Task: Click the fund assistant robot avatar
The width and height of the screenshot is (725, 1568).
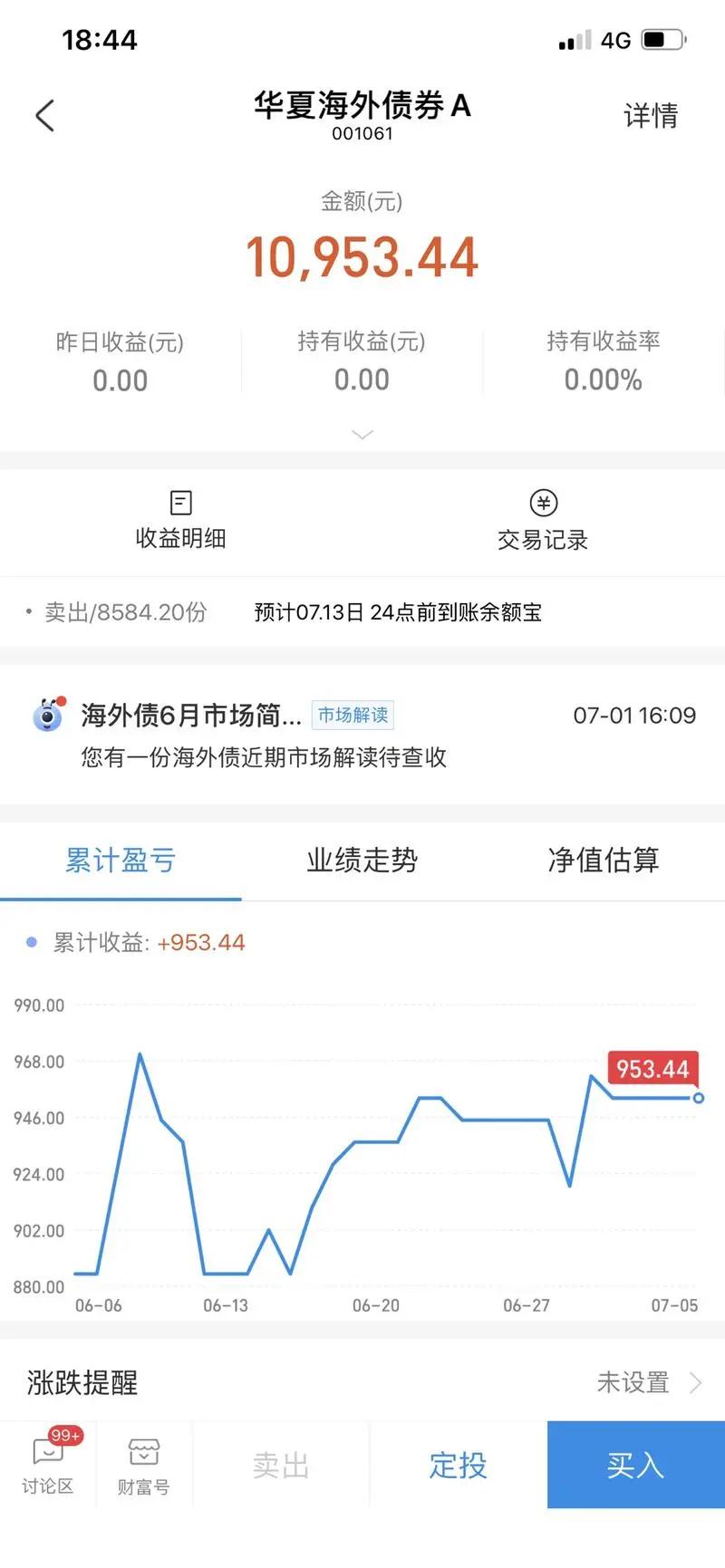Action: [47, 716]
